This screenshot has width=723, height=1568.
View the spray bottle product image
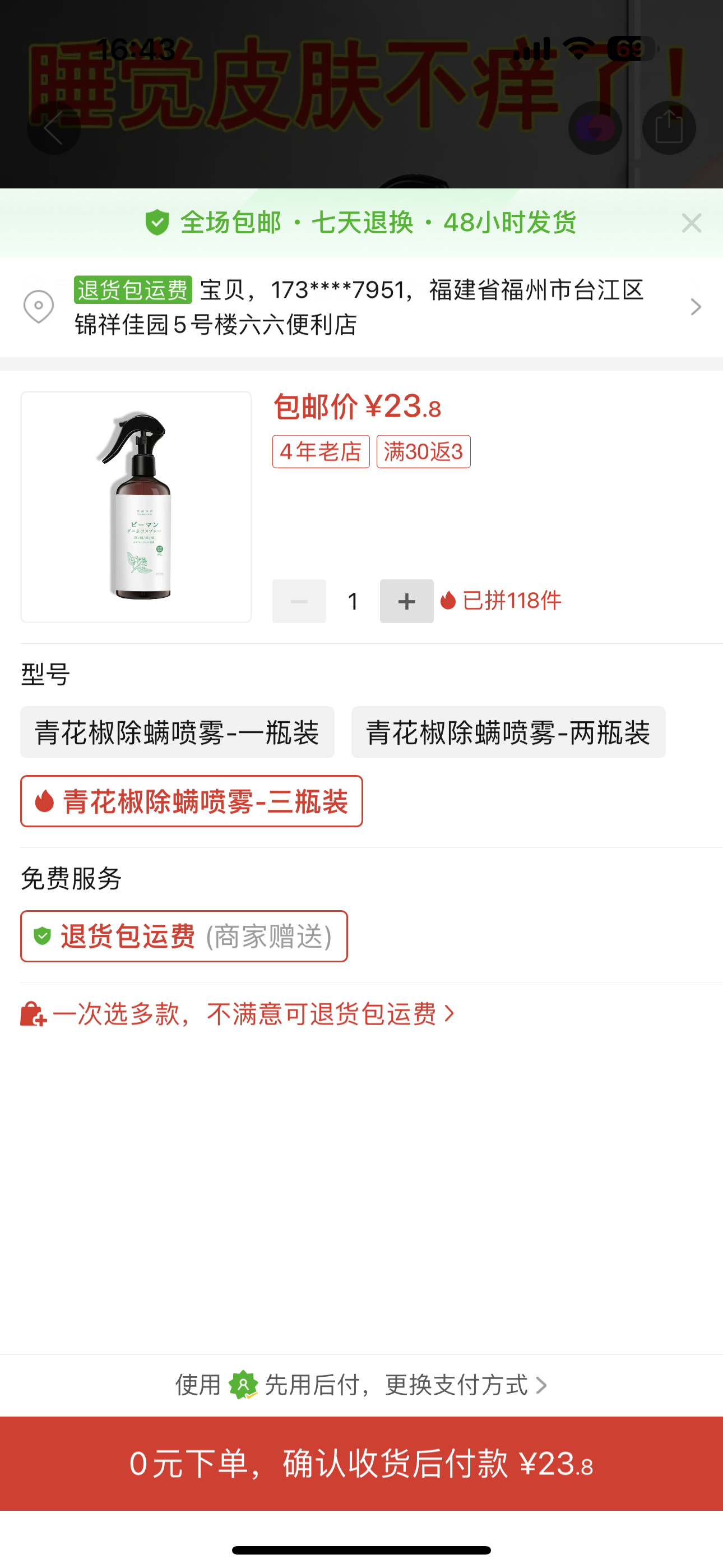(136, 506)
